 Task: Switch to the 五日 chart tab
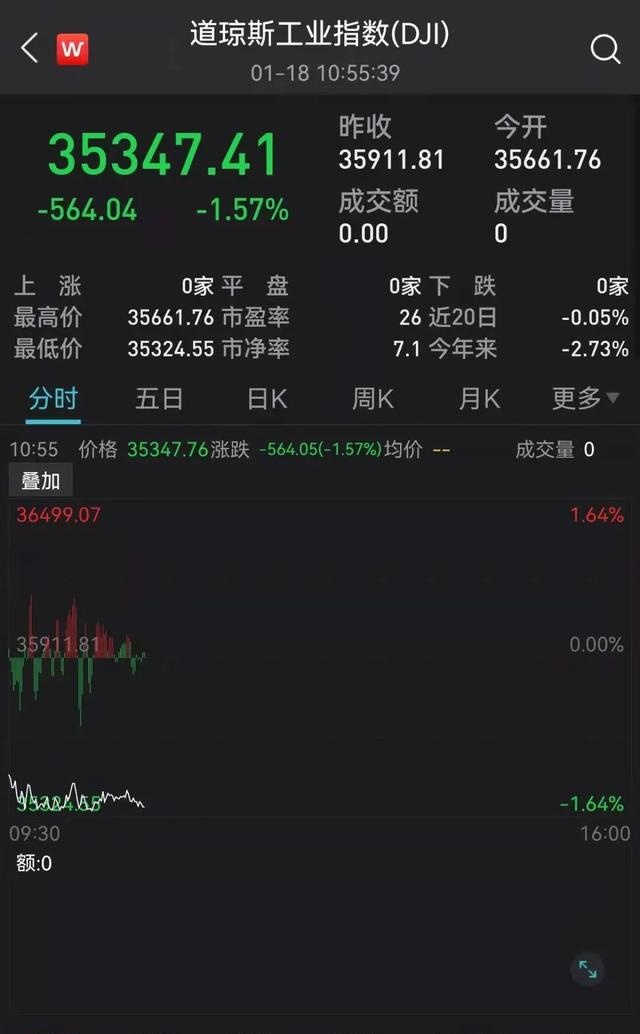pyautogui.click(x=159, y=399)
